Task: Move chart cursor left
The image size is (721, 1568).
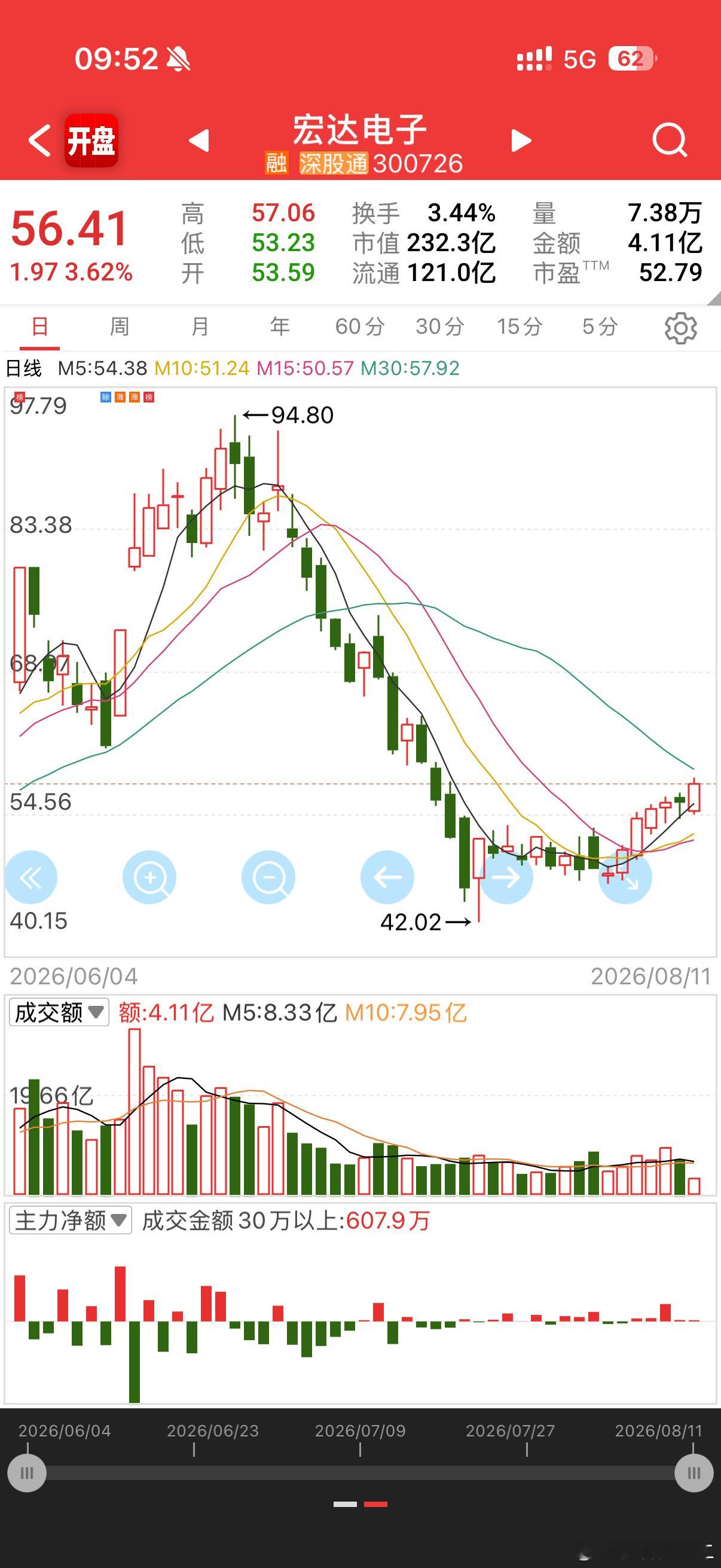Action: click(x=387, y=877)
